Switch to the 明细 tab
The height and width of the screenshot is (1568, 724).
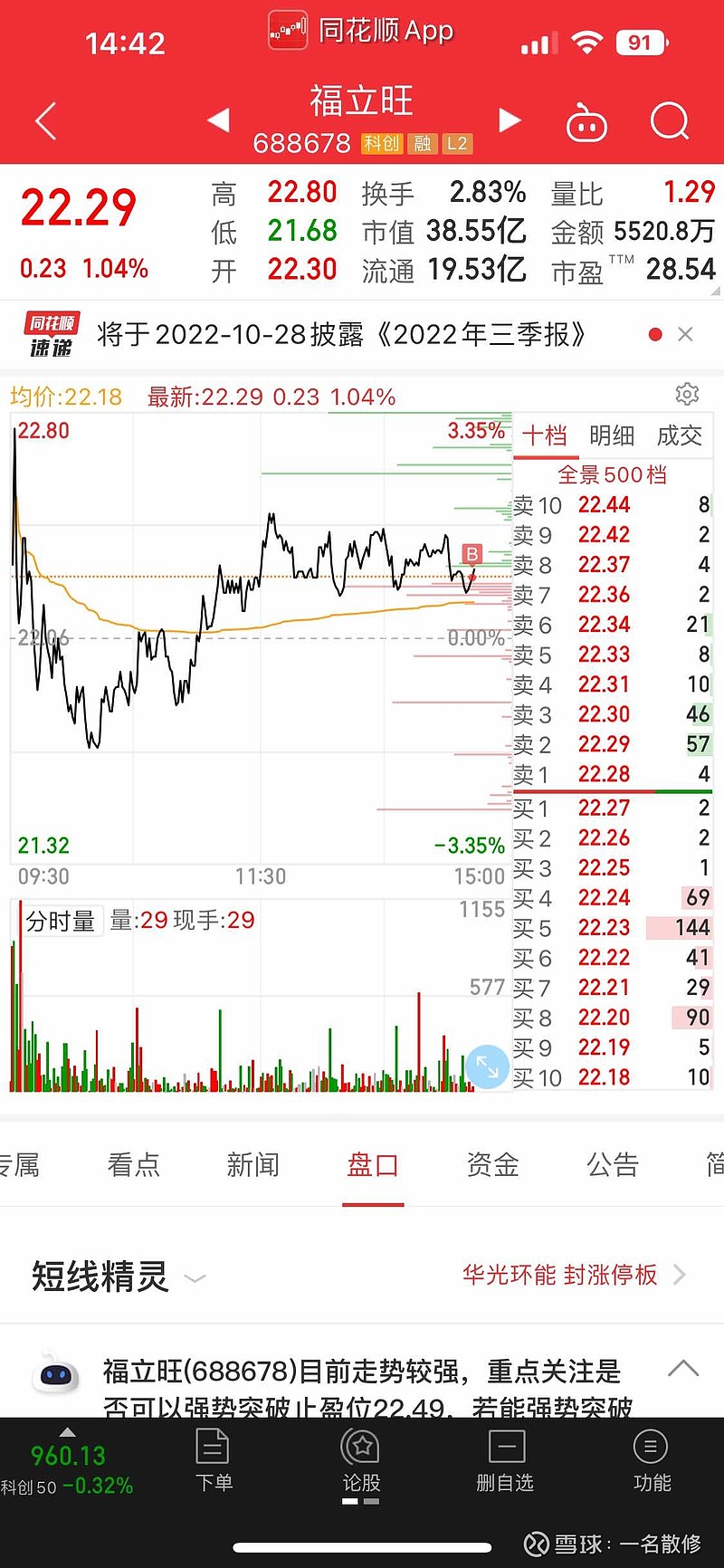click(612, 436)
